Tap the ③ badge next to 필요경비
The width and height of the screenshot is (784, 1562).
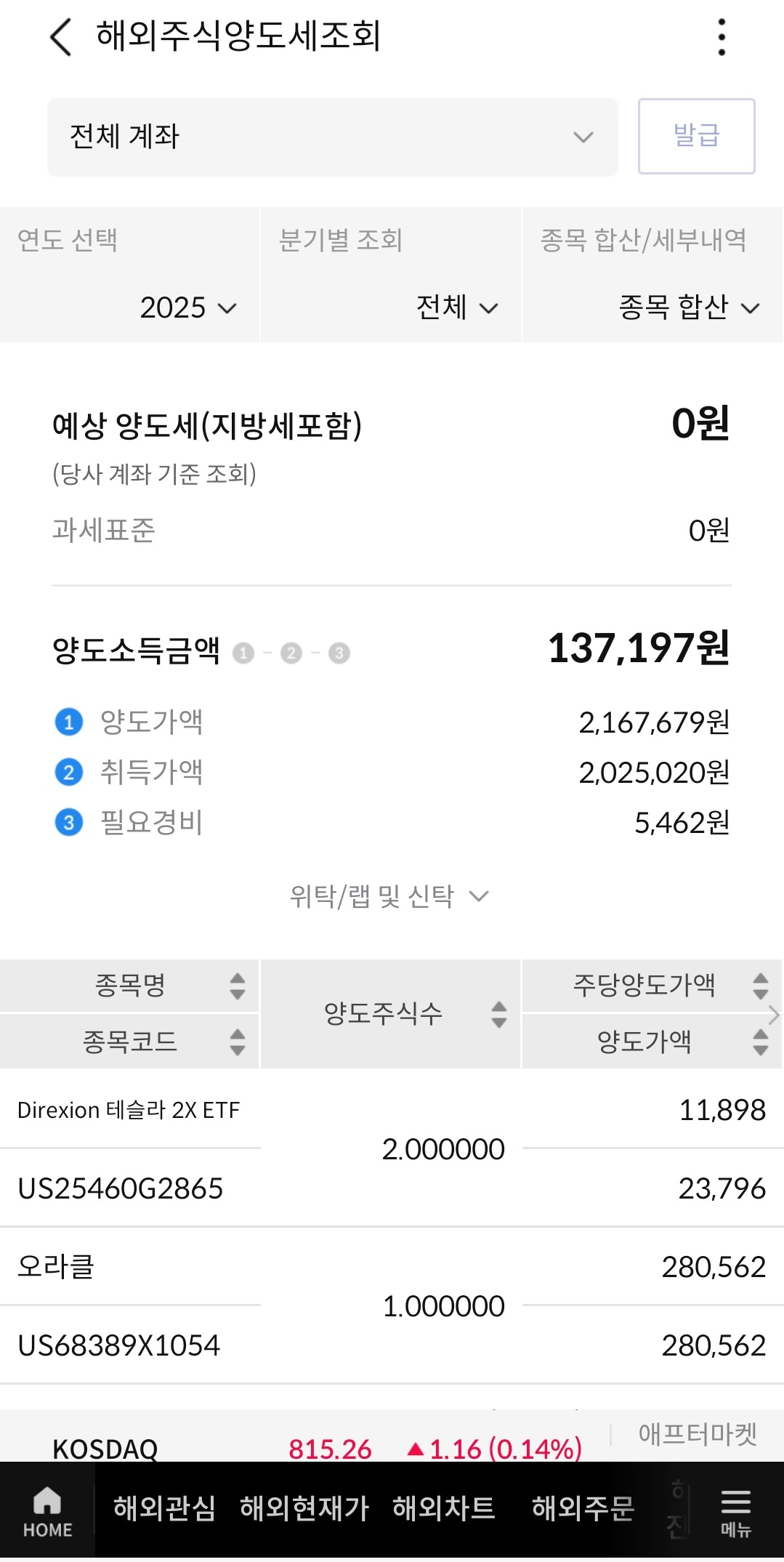point(69,823)
